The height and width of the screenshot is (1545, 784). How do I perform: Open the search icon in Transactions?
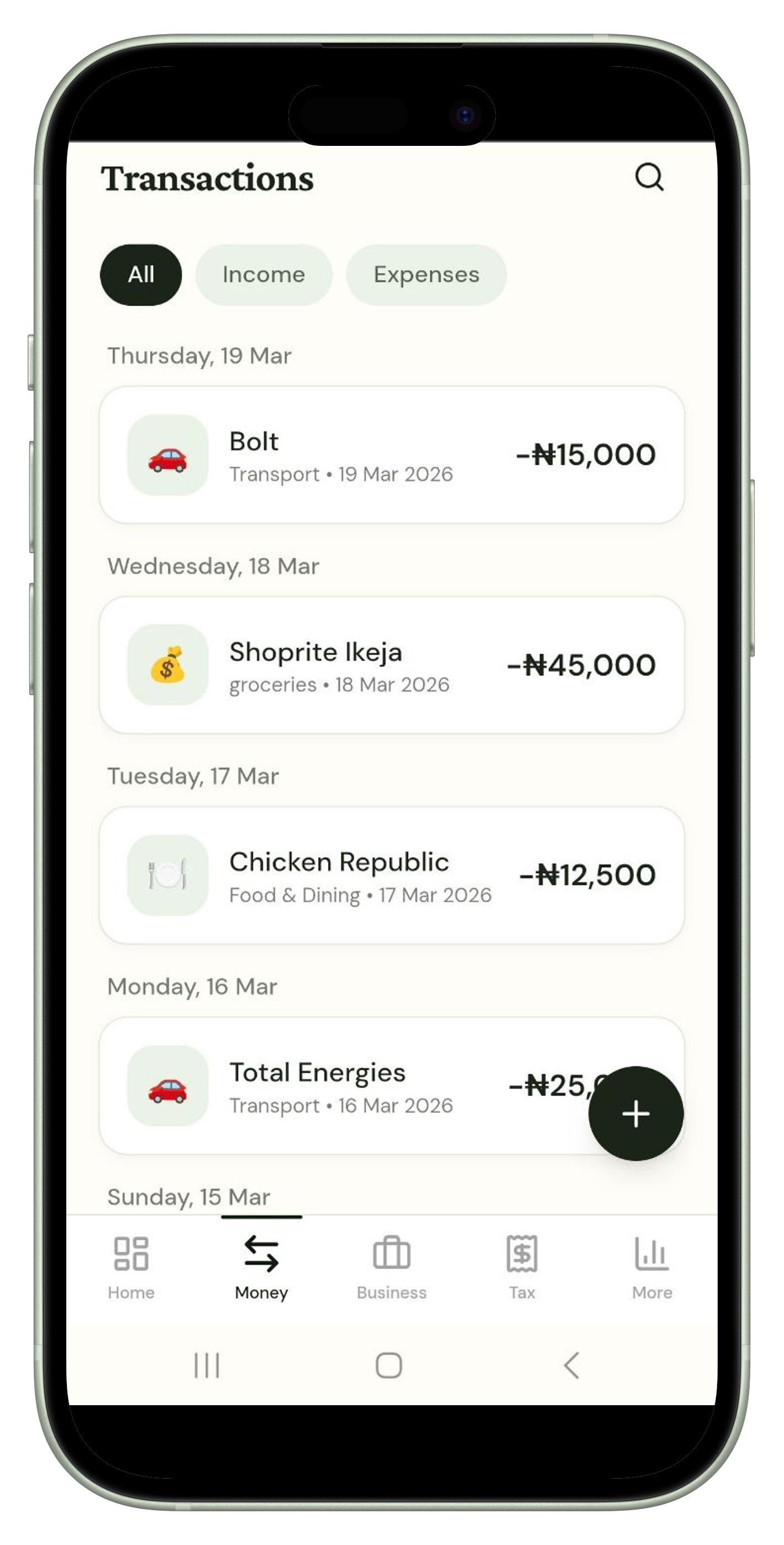pos(649,177)
